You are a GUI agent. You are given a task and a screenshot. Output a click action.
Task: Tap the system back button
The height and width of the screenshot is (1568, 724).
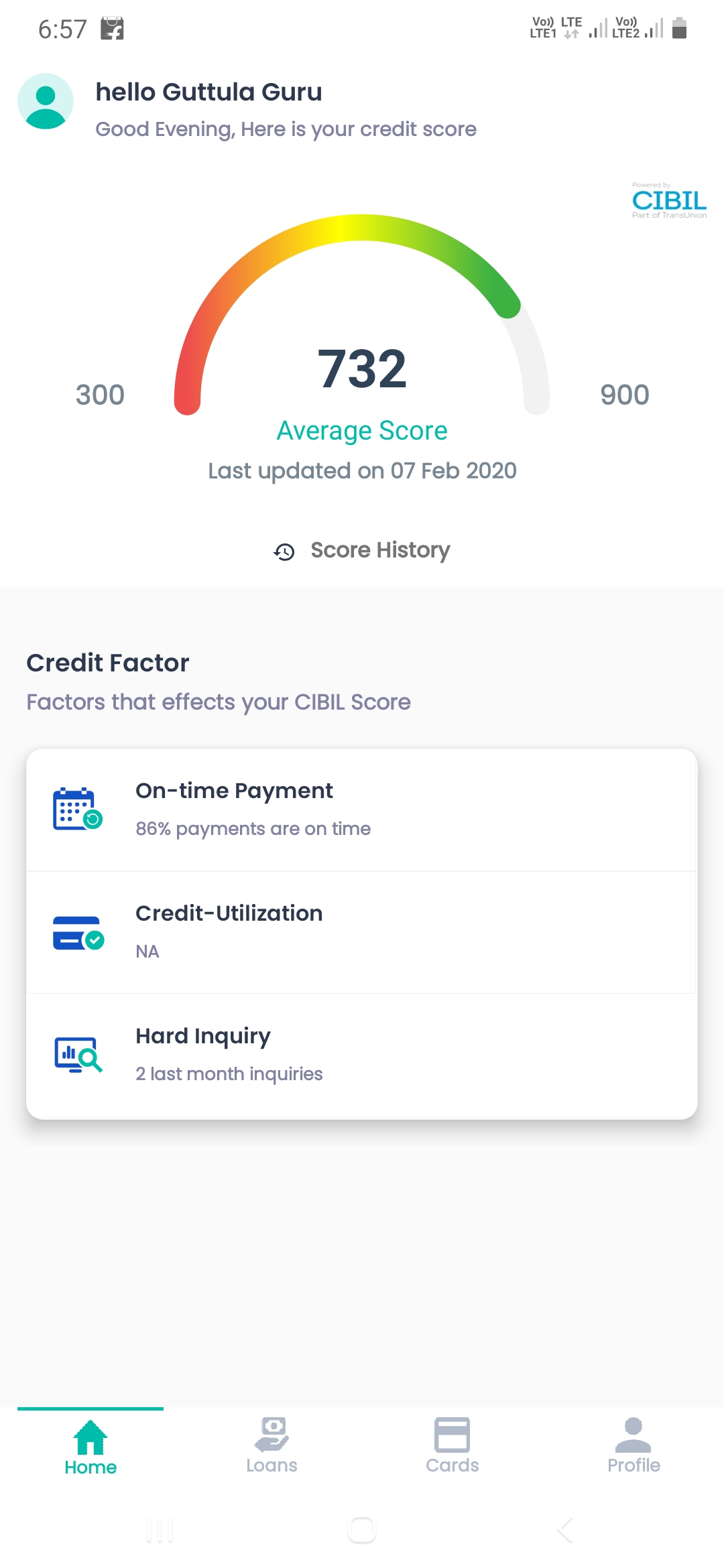565,1530
